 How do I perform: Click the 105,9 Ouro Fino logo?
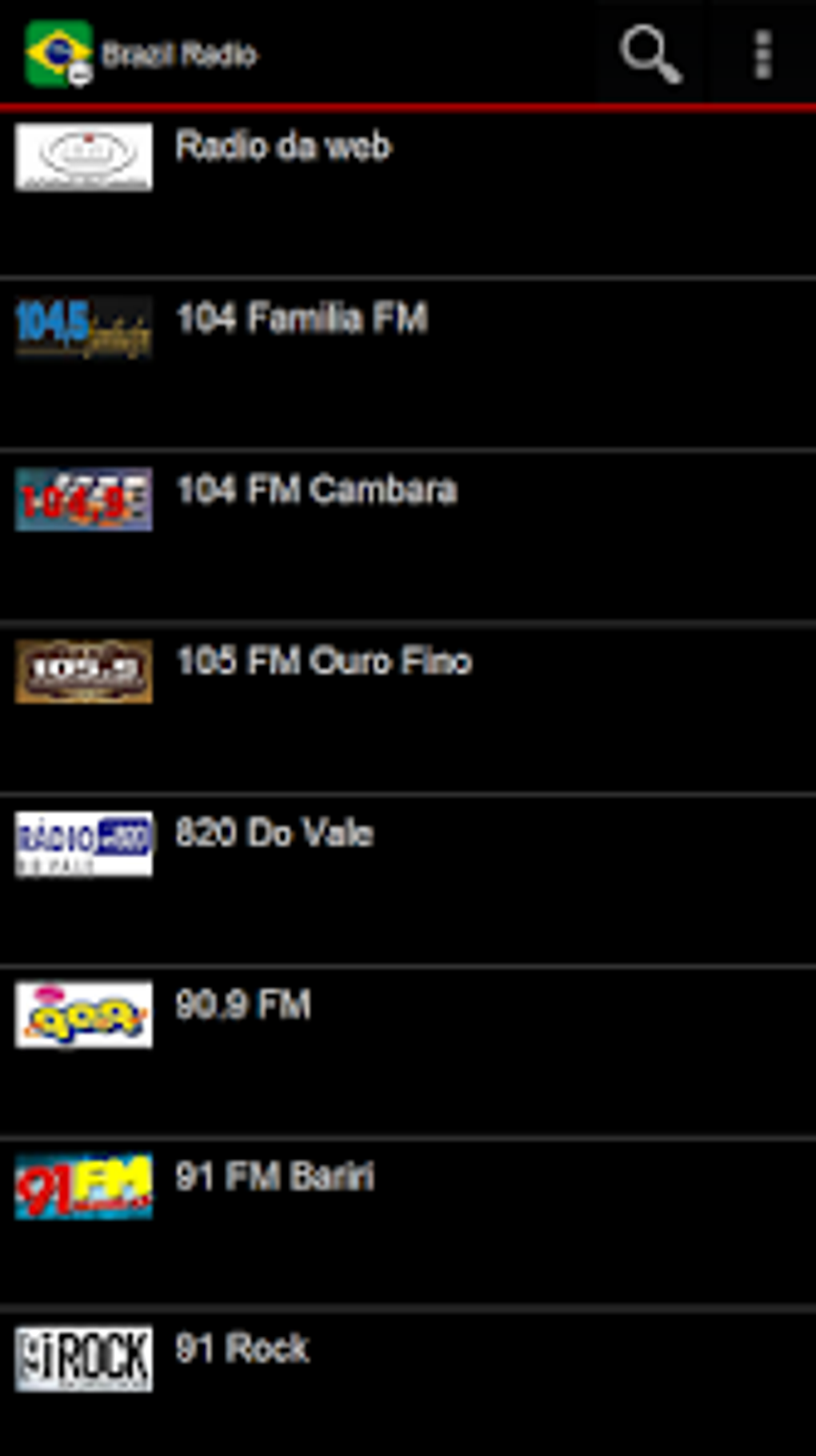point(82,671)
